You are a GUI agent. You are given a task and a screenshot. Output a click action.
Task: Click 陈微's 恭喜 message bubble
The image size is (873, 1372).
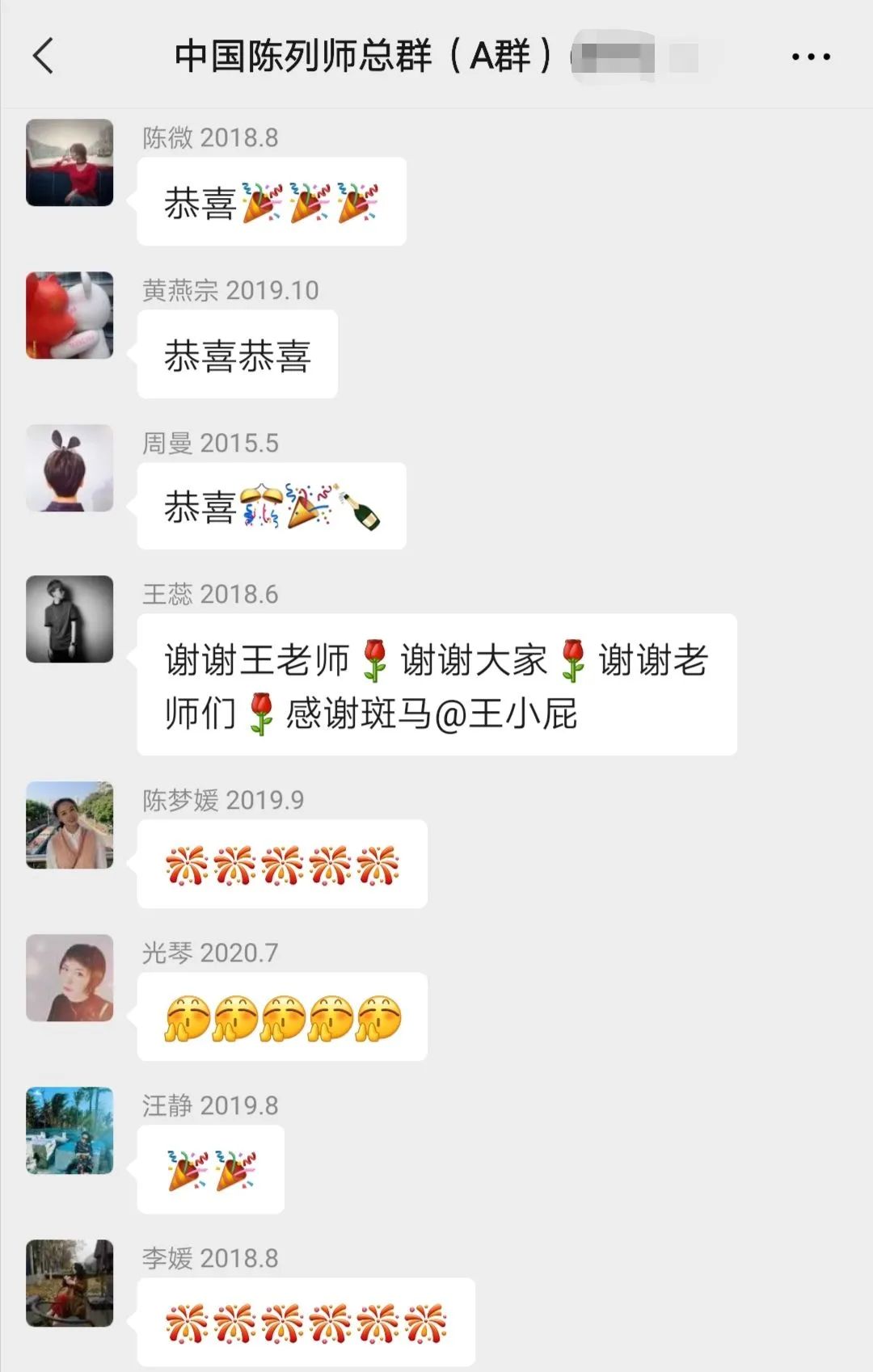(x=271, y=202)
